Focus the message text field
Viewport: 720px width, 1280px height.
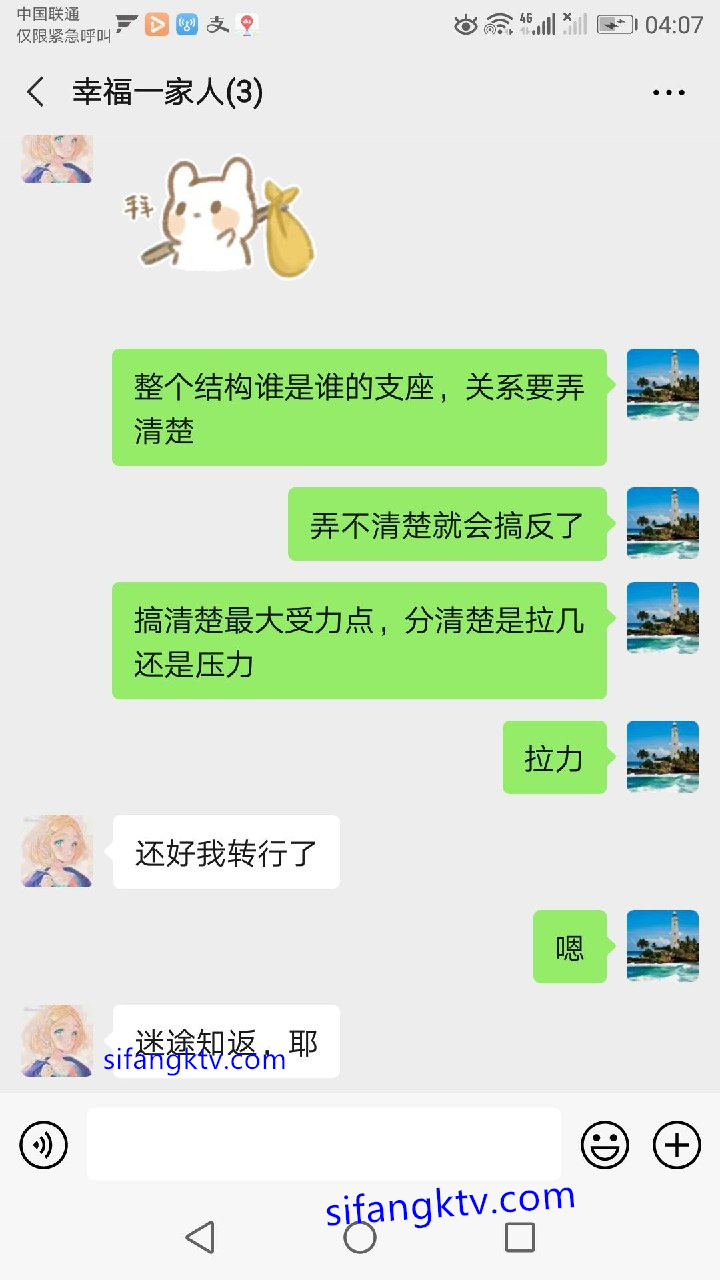(x=323, y=1144)
